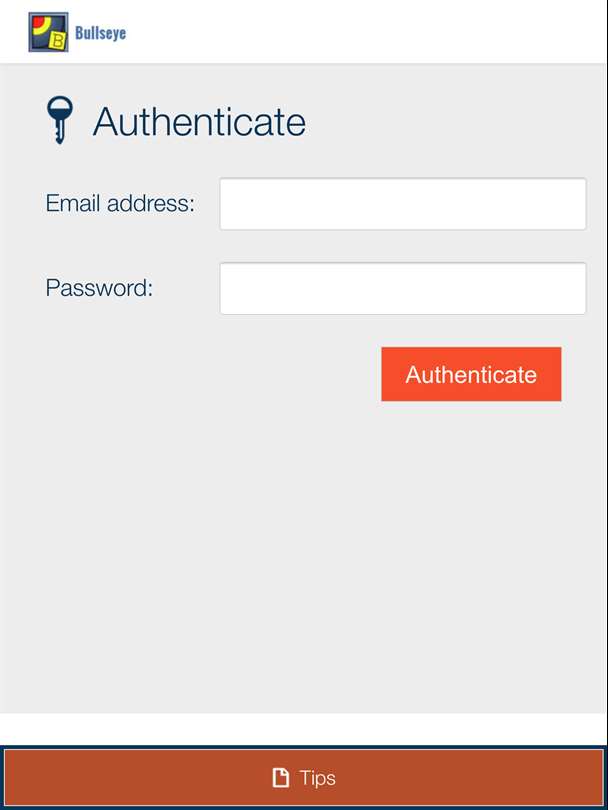Tap the Email address field
Viewport: 608px width, 810px height.
click(402, 204)
